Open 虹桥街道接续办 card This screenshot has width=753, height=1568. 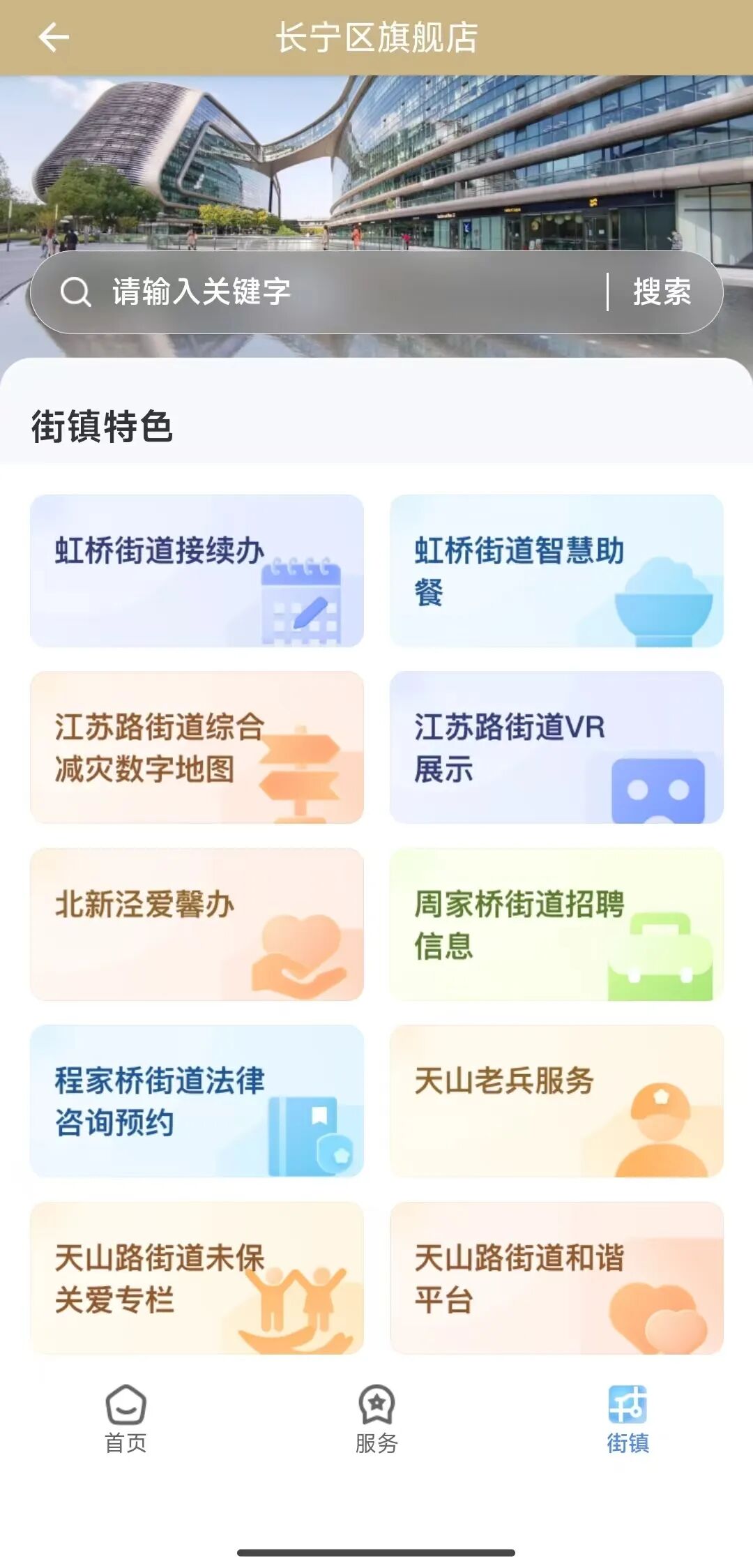click(x=197, y=571)
